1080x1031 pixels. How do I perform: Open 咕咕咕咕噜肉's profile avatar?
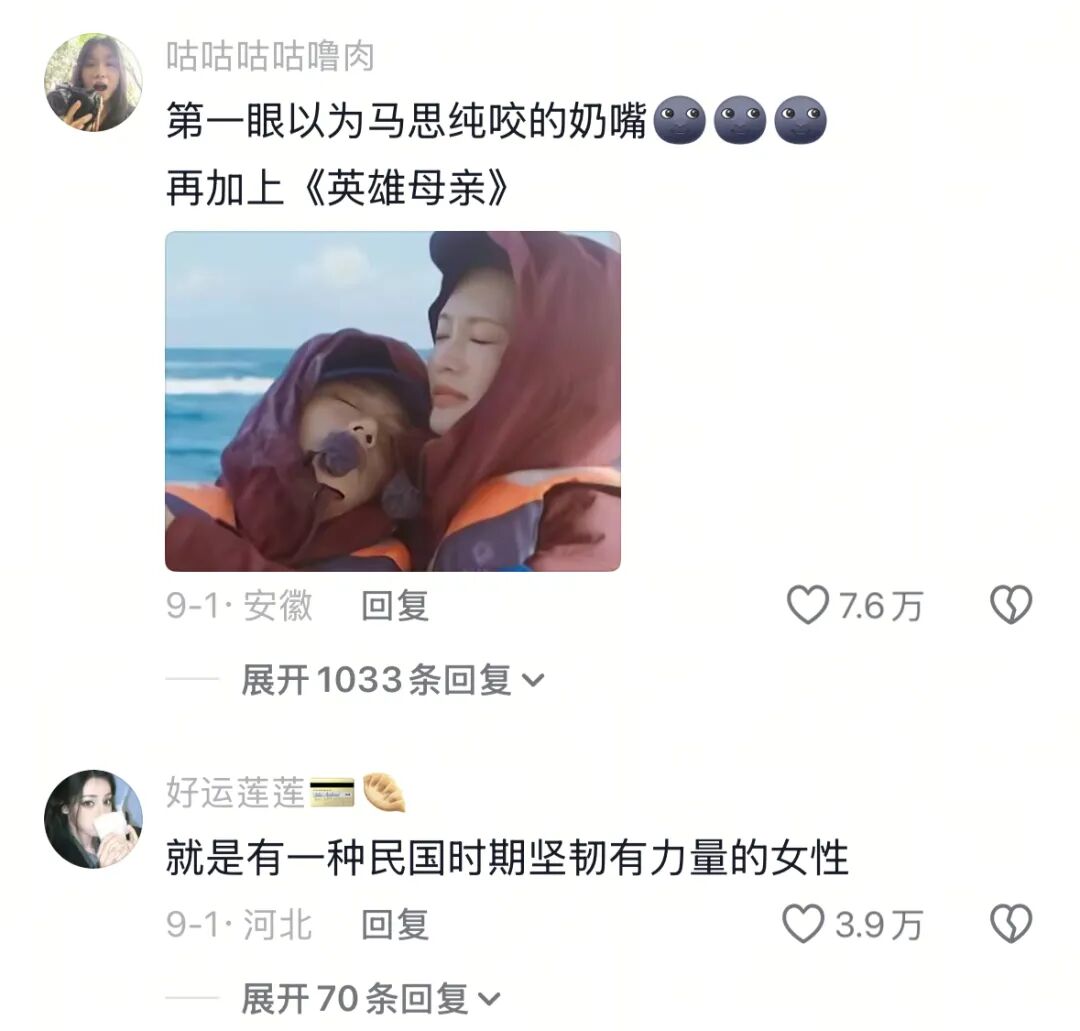[x=93, y=83]
